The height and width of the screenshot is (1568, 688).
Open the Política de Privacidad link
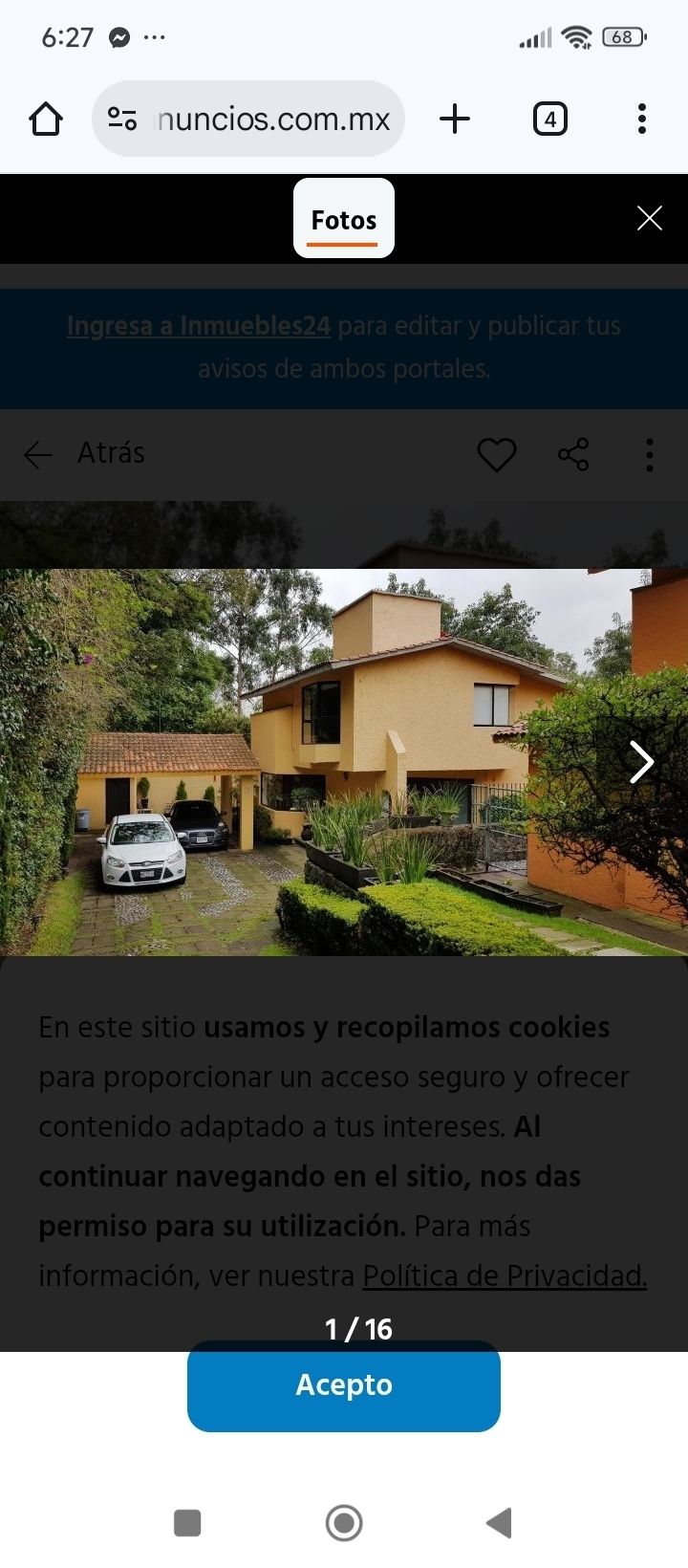(505, 1275)
